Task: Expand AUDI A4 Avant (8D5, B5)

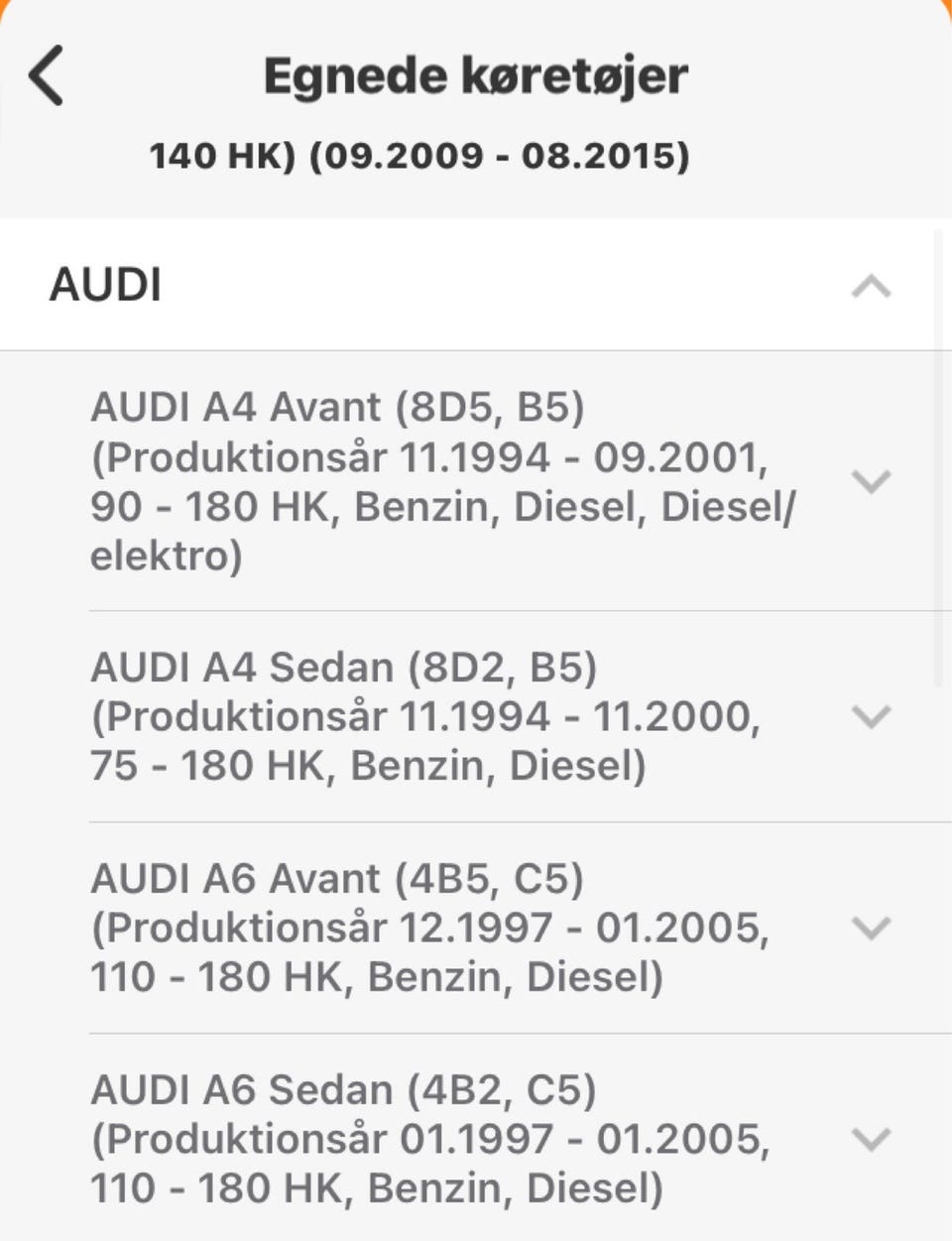Action: pyautogui.click(x=871, y=481)
